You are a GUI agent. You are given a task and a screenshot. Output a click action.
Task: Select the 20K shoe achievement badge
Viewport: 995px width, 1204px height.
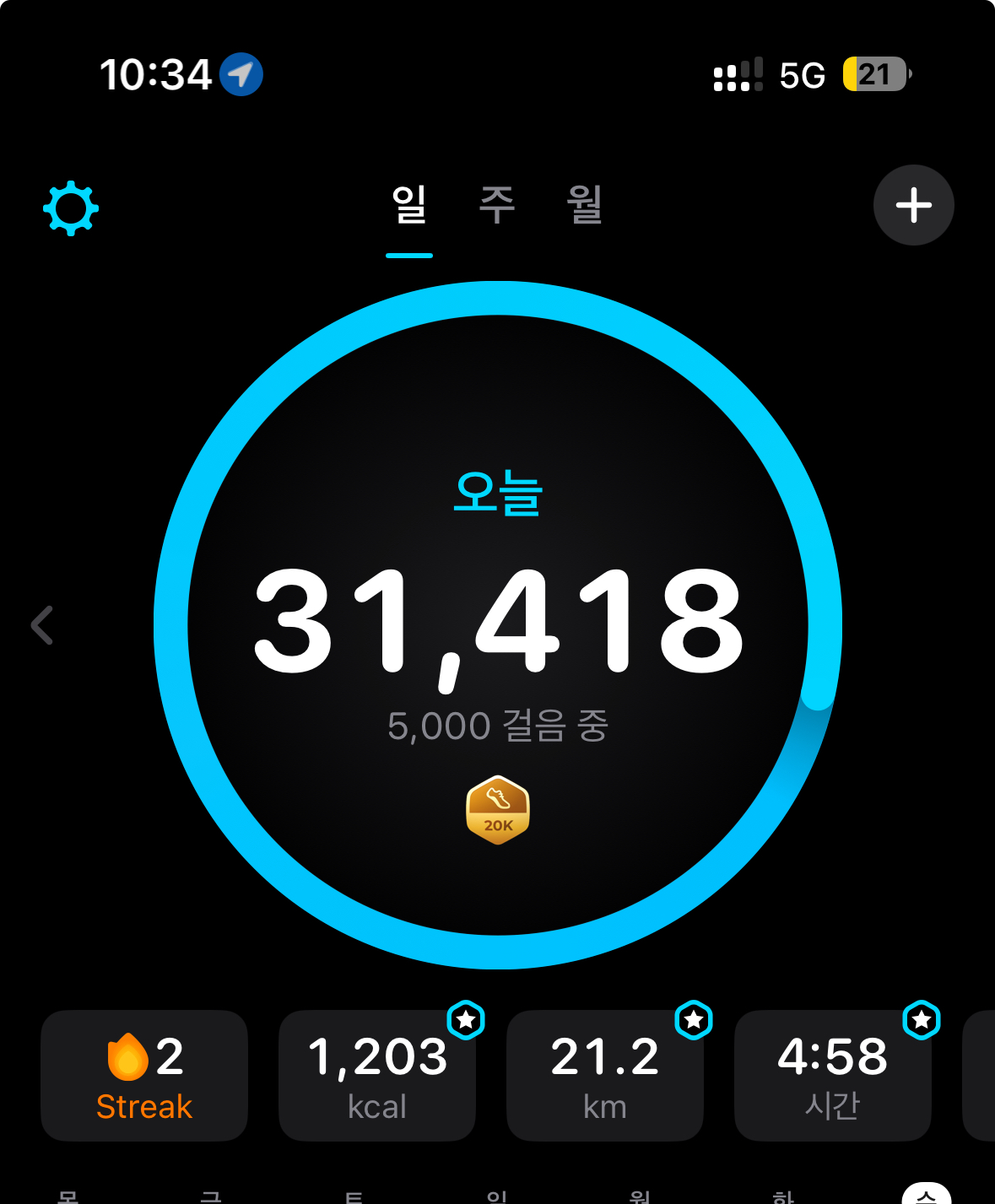point(497,808)
